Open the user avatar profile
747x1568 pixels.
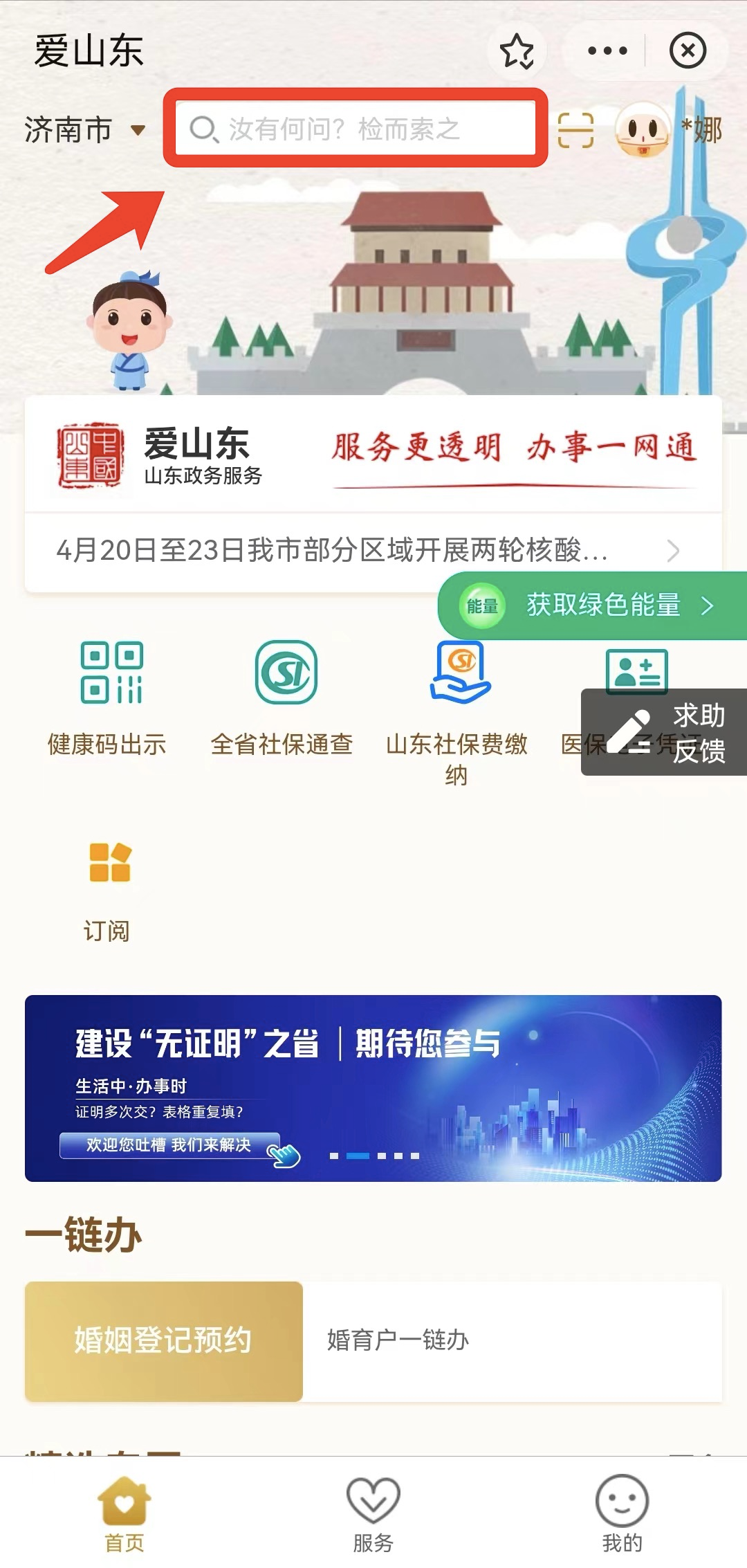pos(643,130)
